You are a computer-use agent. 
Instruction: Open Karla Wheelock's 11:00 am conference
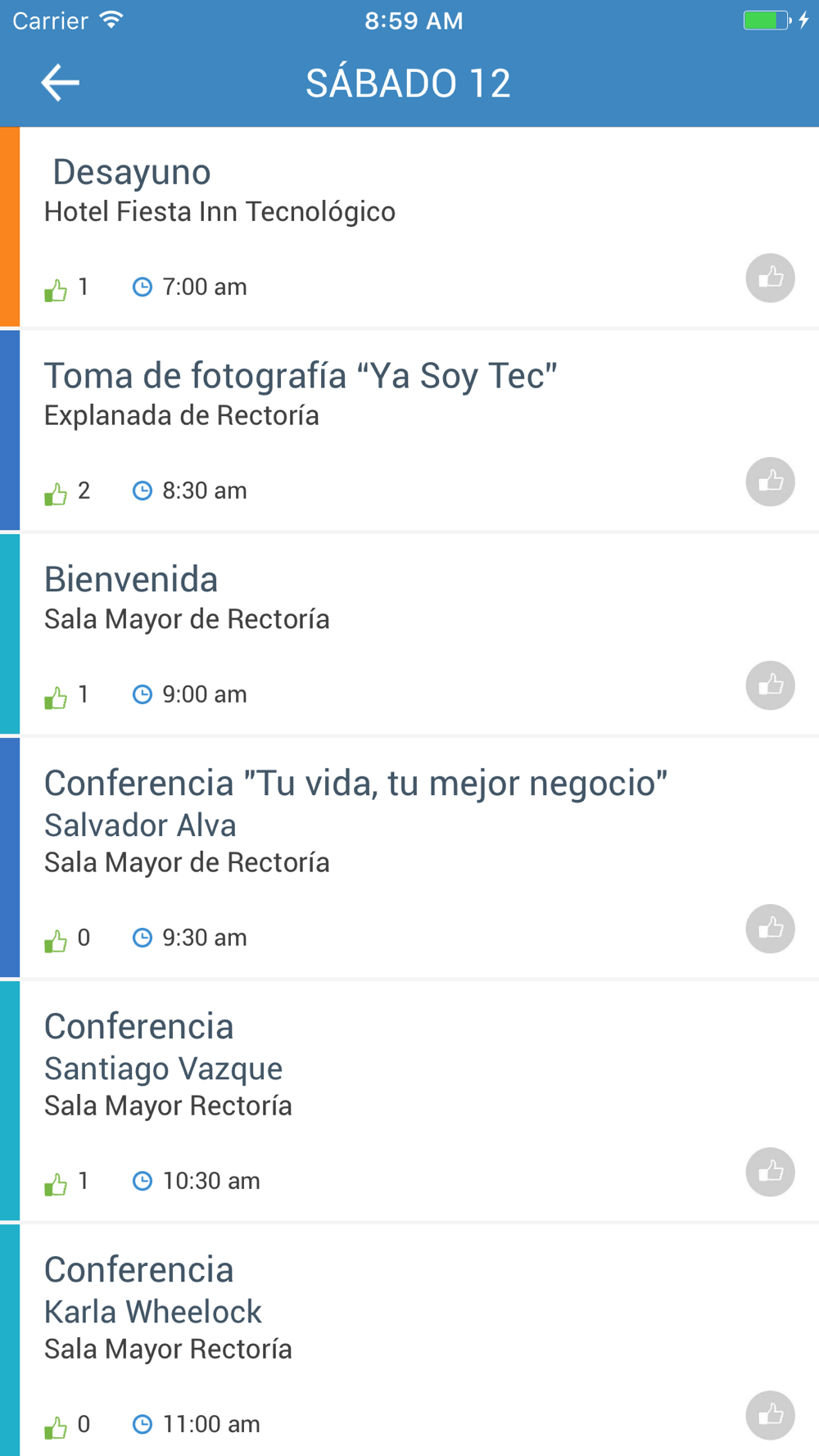(409, 1340)
